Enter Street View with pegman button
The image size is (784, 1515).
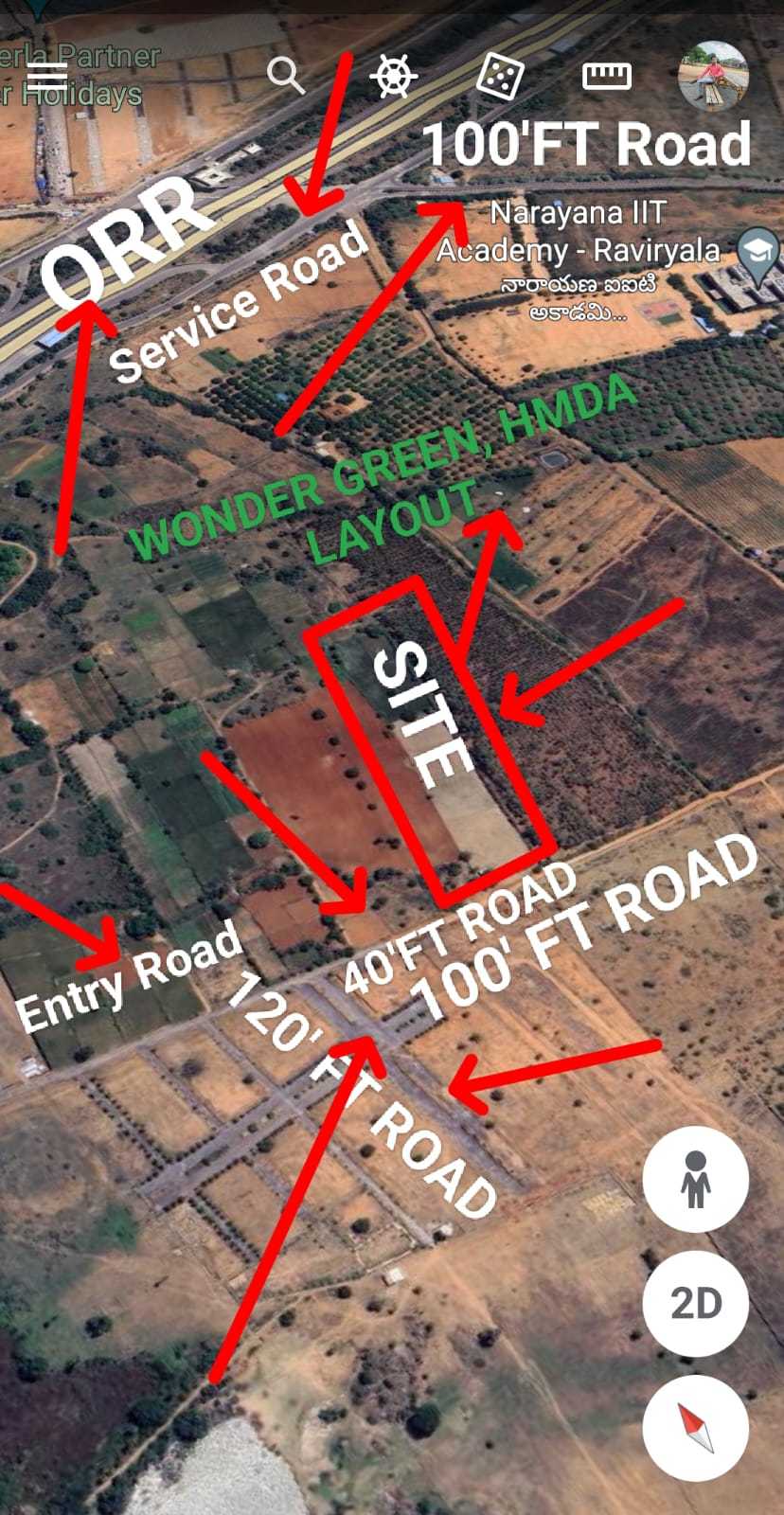(x=696, y=1179)
